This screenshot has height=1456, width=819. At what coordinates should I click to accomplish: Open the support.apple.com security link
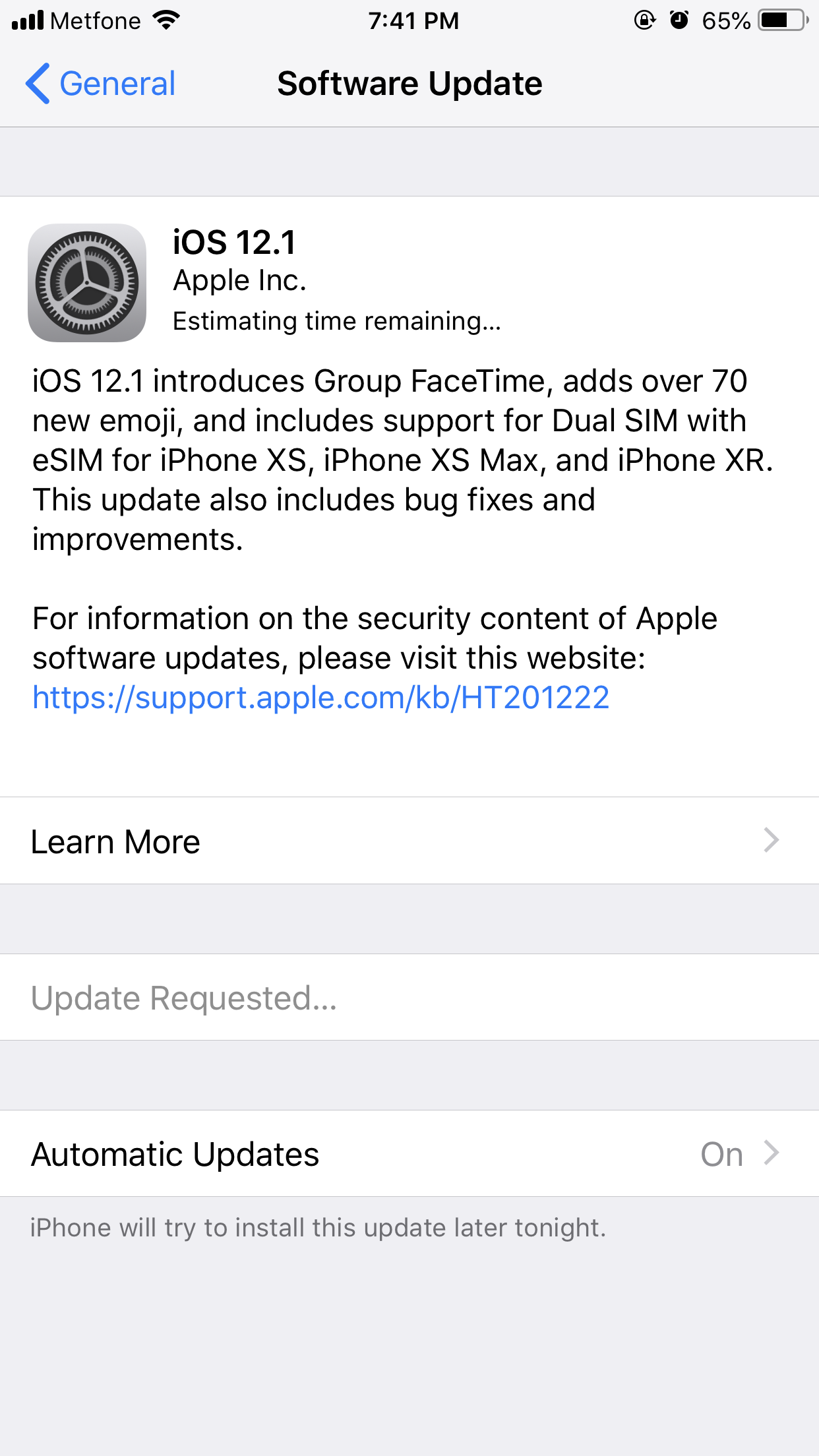320,698
